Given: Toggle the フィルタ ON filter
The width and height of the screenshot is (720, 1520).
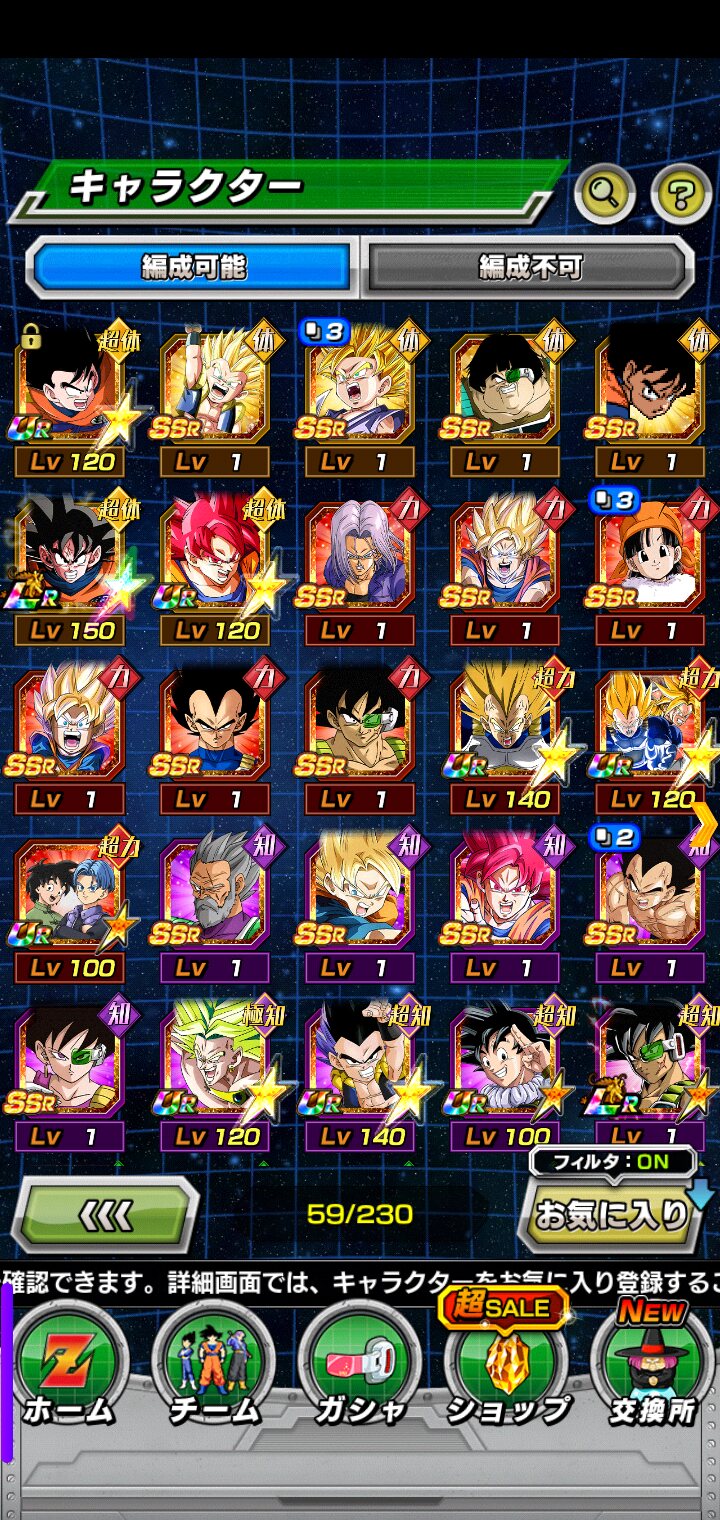Looking at the screenshot, I should (613, 1163).
